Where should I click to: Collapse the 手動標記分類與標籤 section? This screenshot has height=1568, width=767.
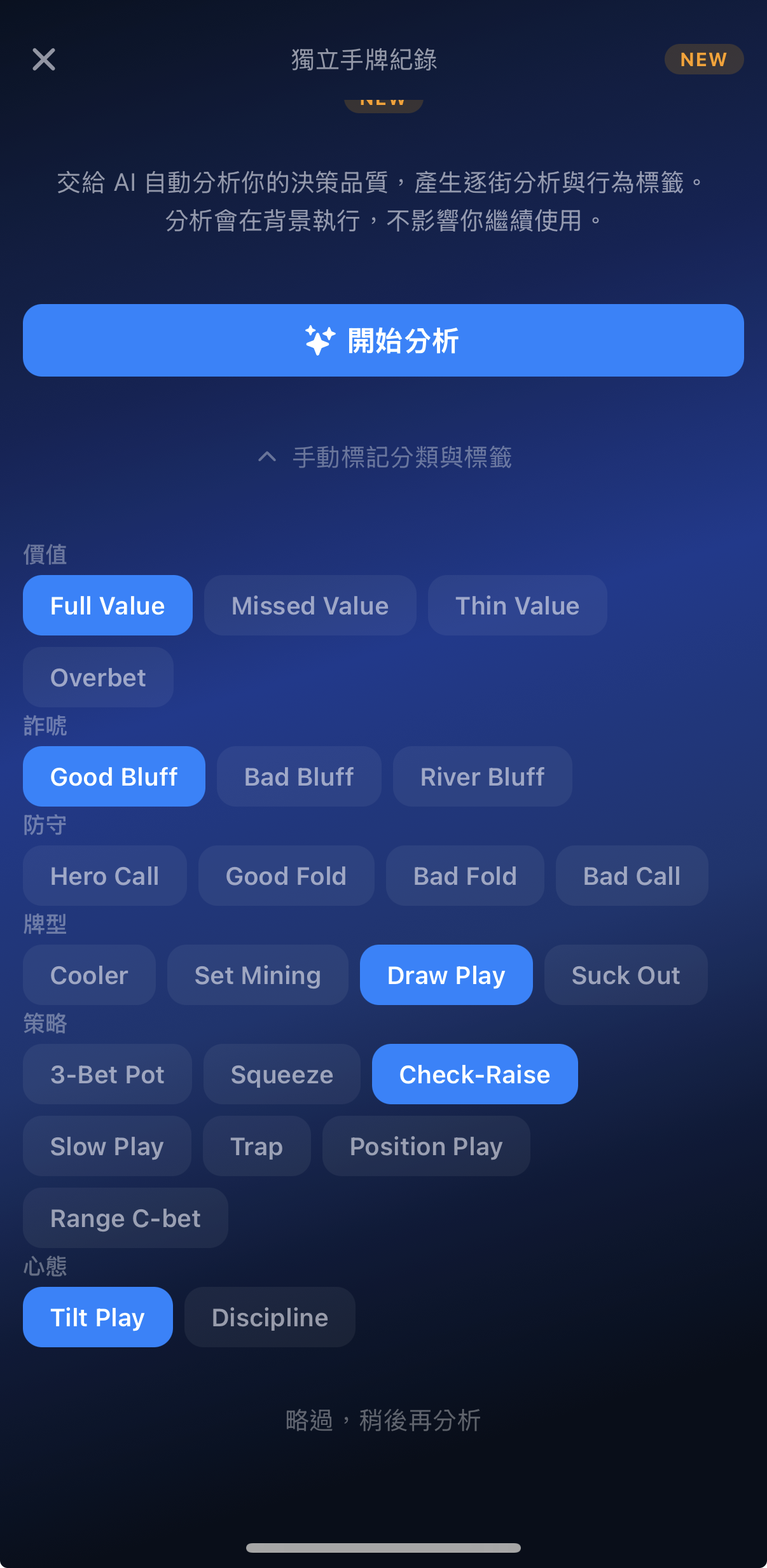(x=384, y=457)
